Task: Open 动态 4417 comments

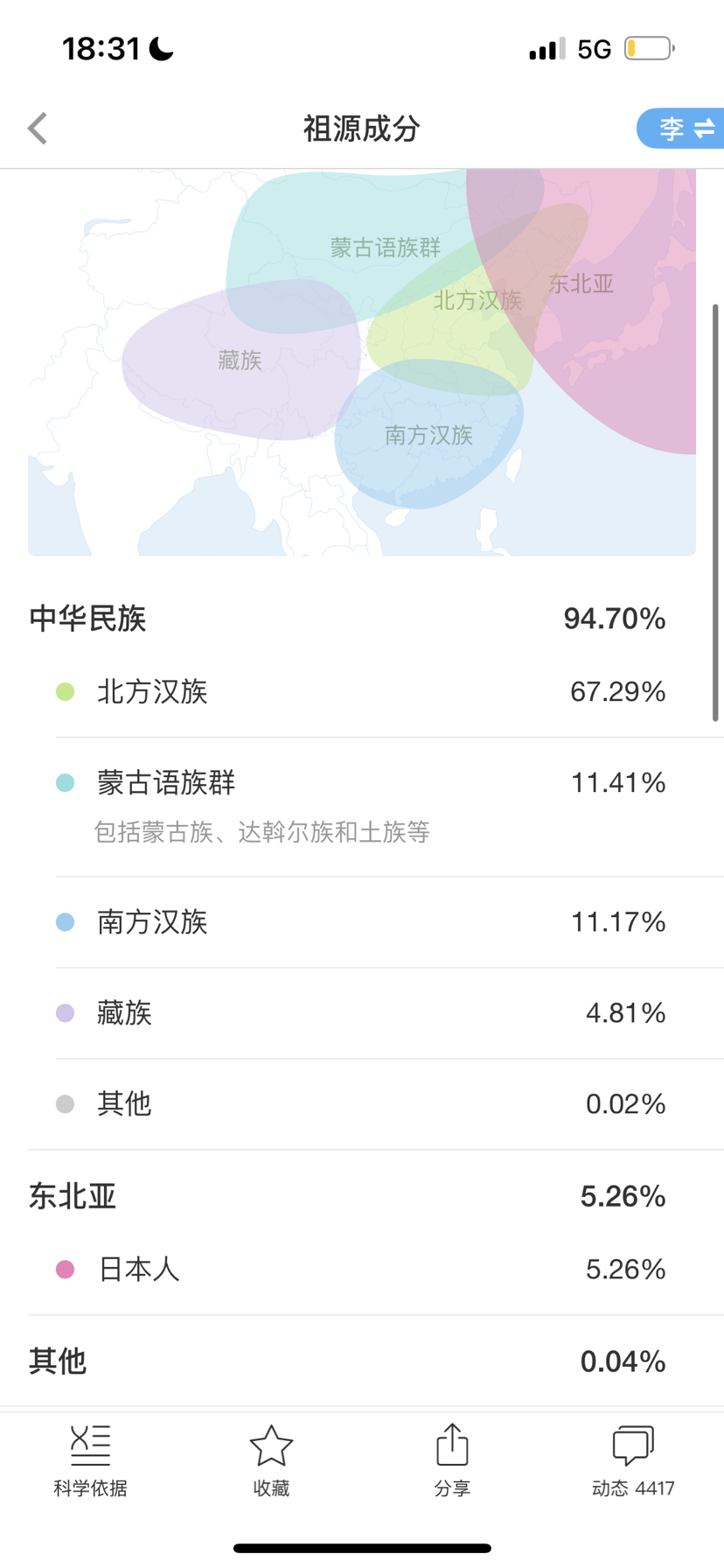Action: pos(633,1460)
